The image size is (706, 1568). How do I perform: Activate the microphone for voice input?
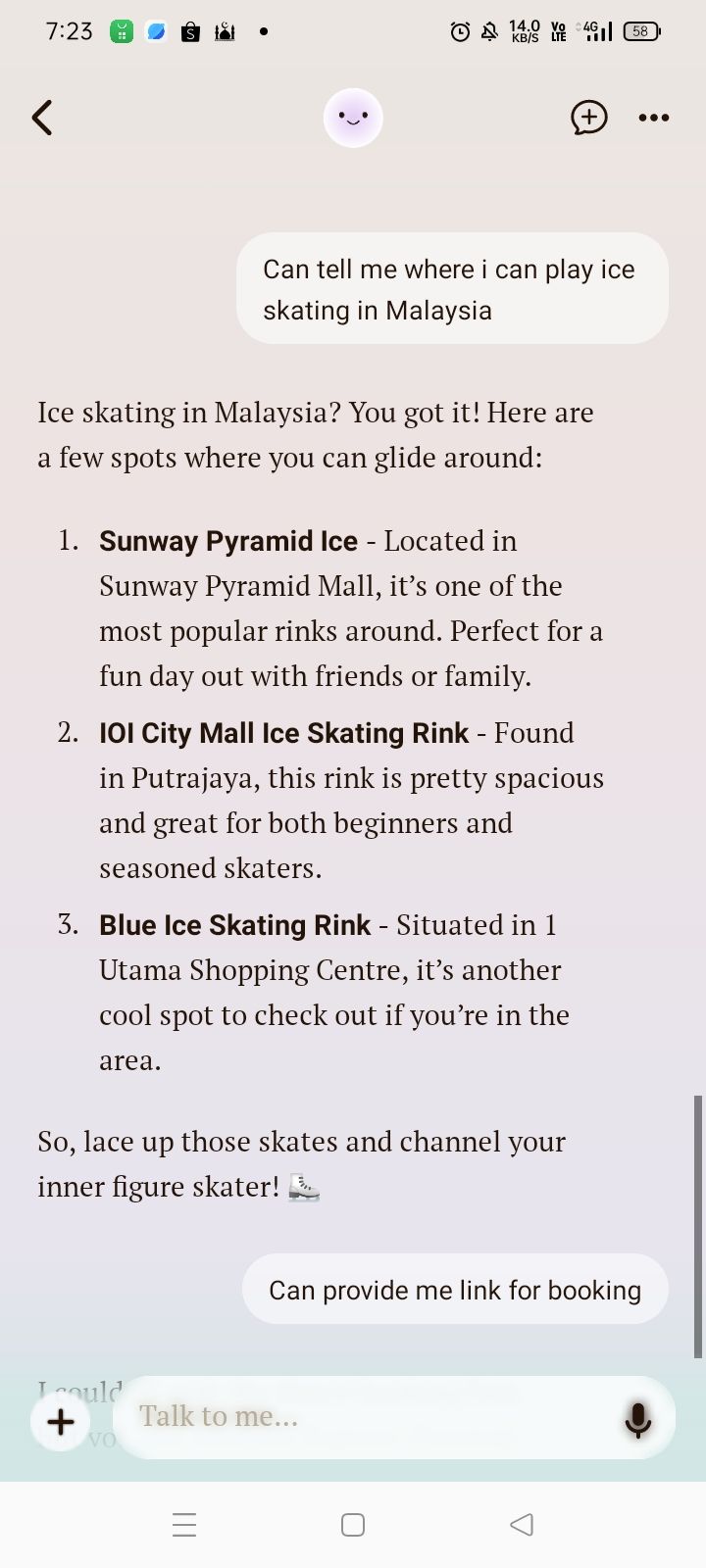pyautogui.click(x=638, y=1418)
